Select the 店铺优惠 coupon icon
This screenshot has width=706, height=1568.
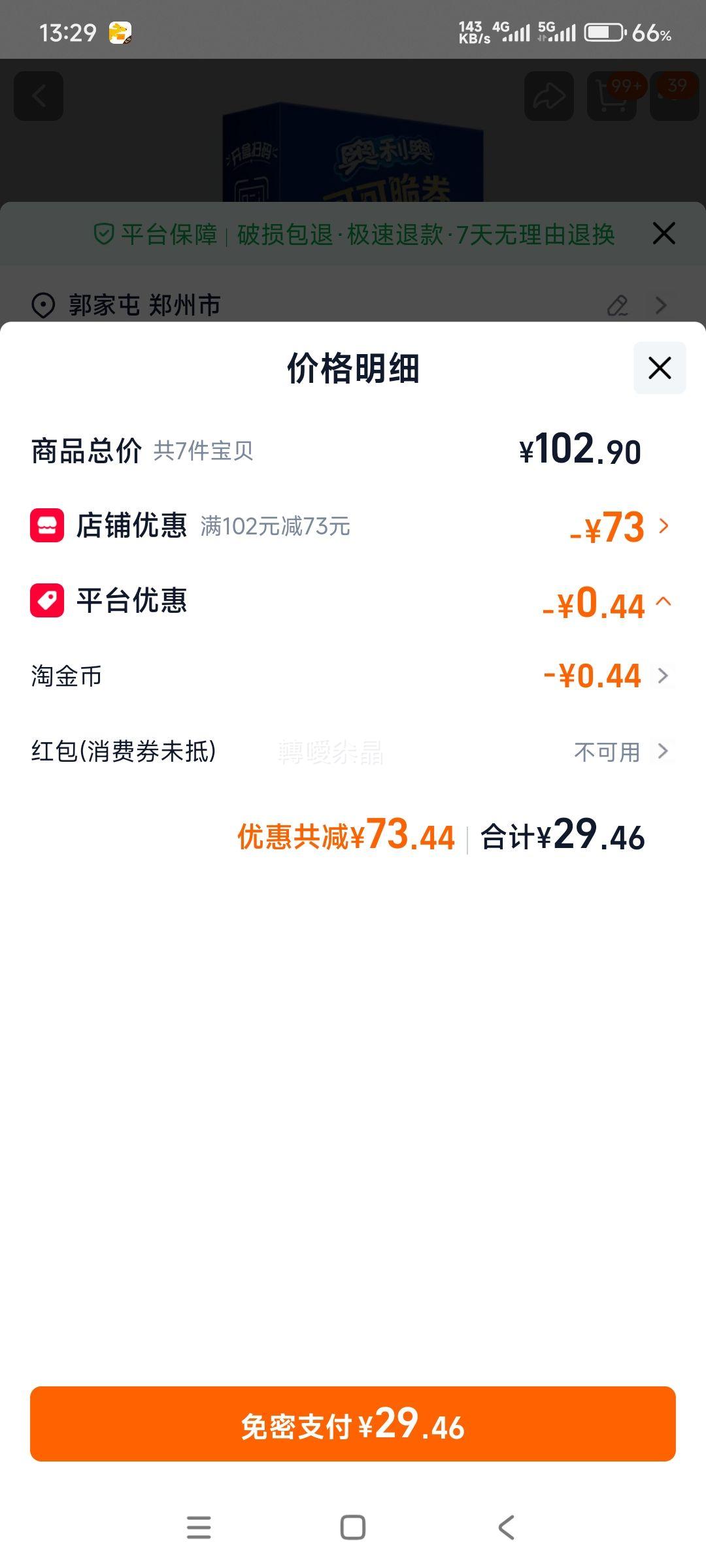point(46,528)
